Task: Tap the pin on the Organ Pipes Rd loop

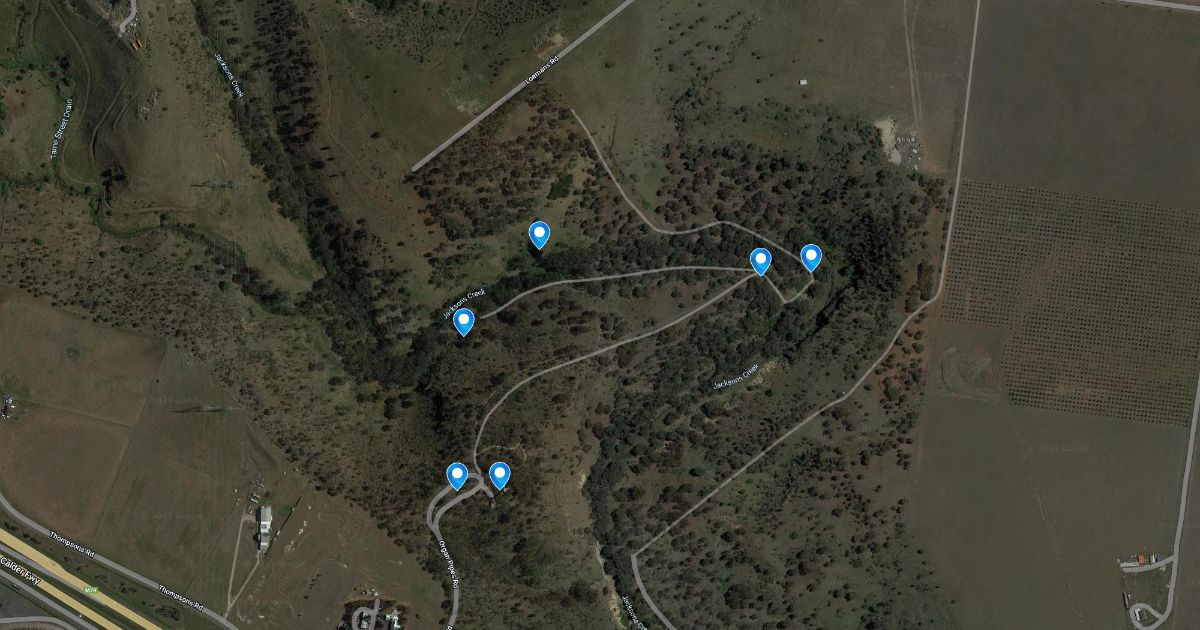Action: 457,475
